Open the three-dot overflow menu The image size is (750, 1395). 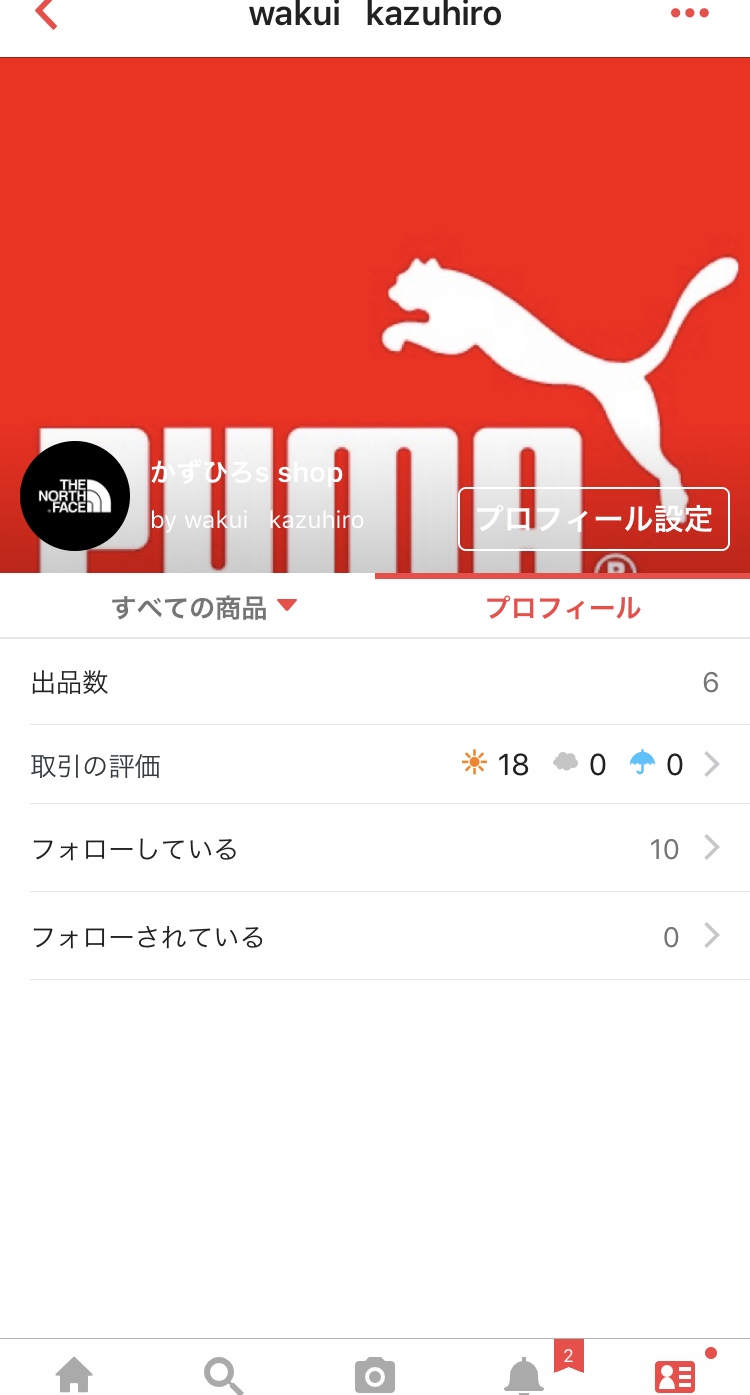[690, 14]
